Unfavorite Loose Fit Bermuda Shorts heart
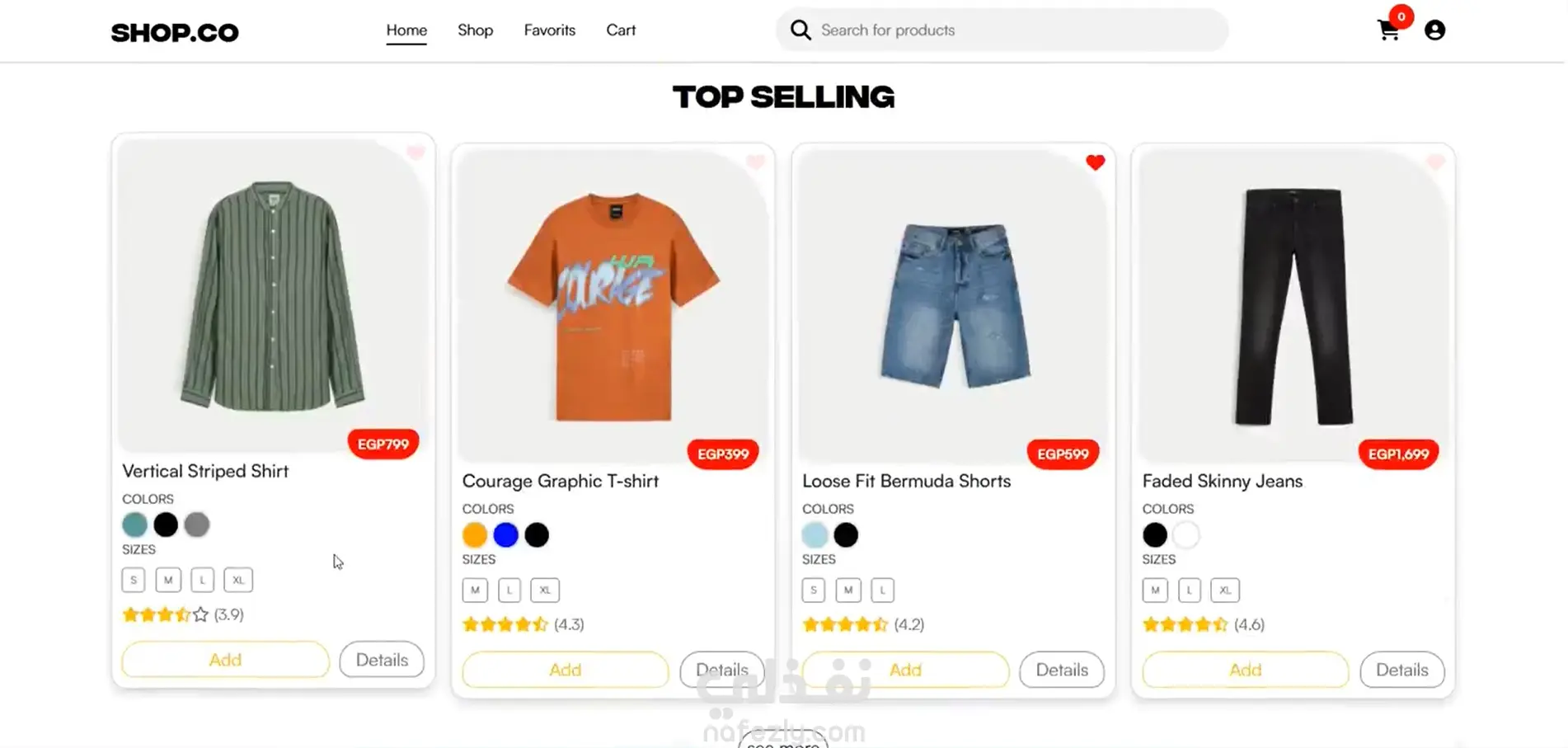Viewport: 1568px width, 748px height. (x=1095, y=162)
